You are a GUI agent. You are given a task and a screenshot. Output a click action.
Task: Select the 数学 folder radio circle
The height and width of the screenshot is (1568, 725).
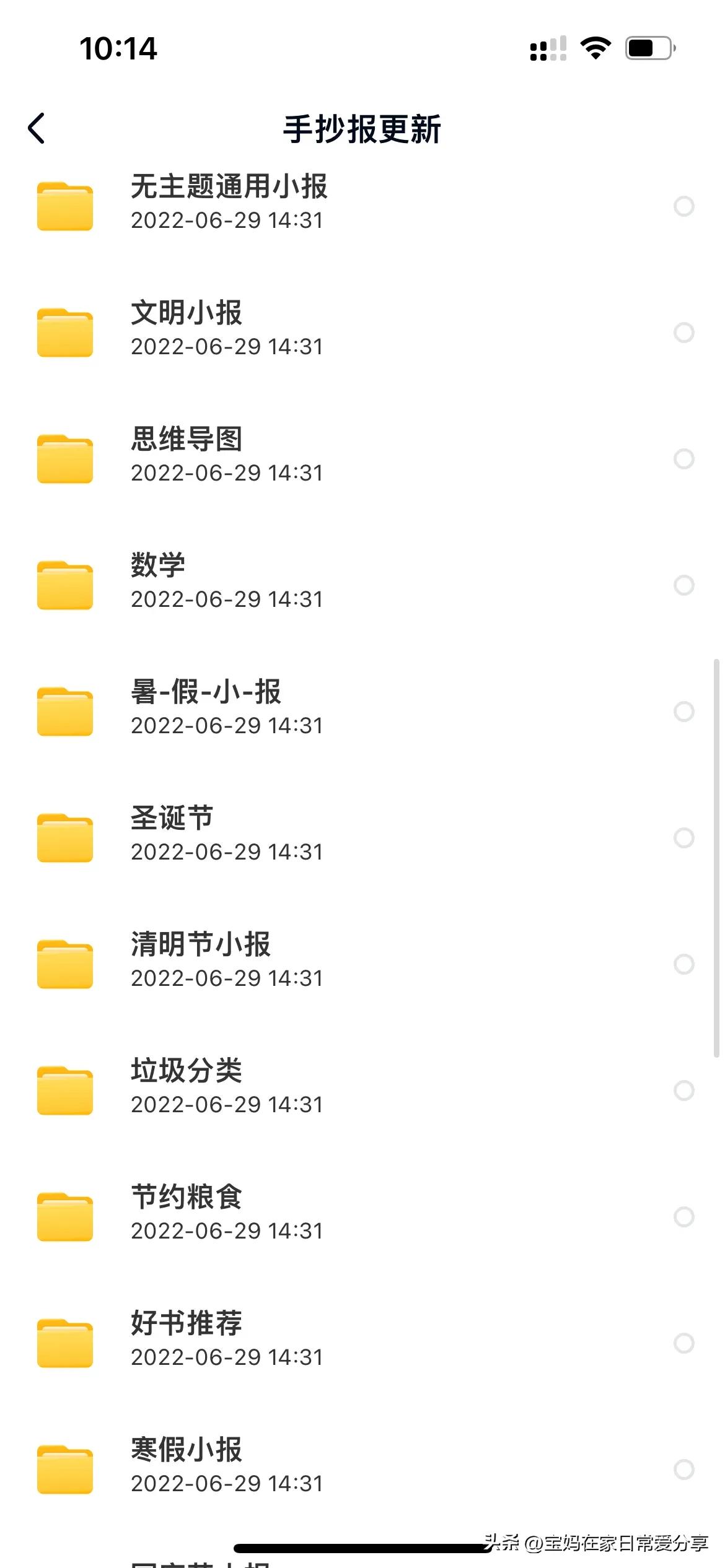683,585
